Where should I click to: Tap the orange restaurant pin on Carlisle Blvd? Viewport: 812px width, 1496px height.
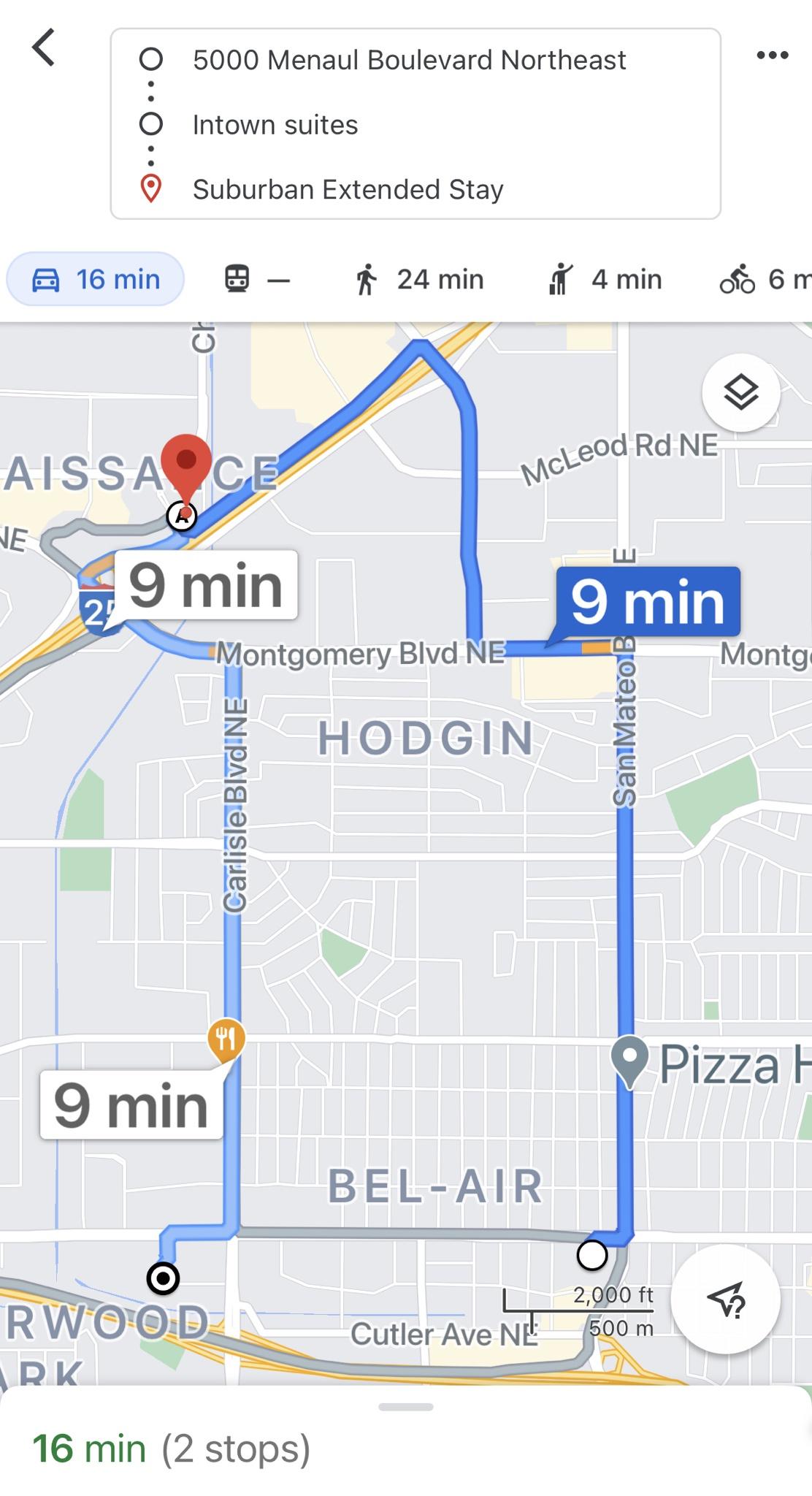pos(226,1039)
